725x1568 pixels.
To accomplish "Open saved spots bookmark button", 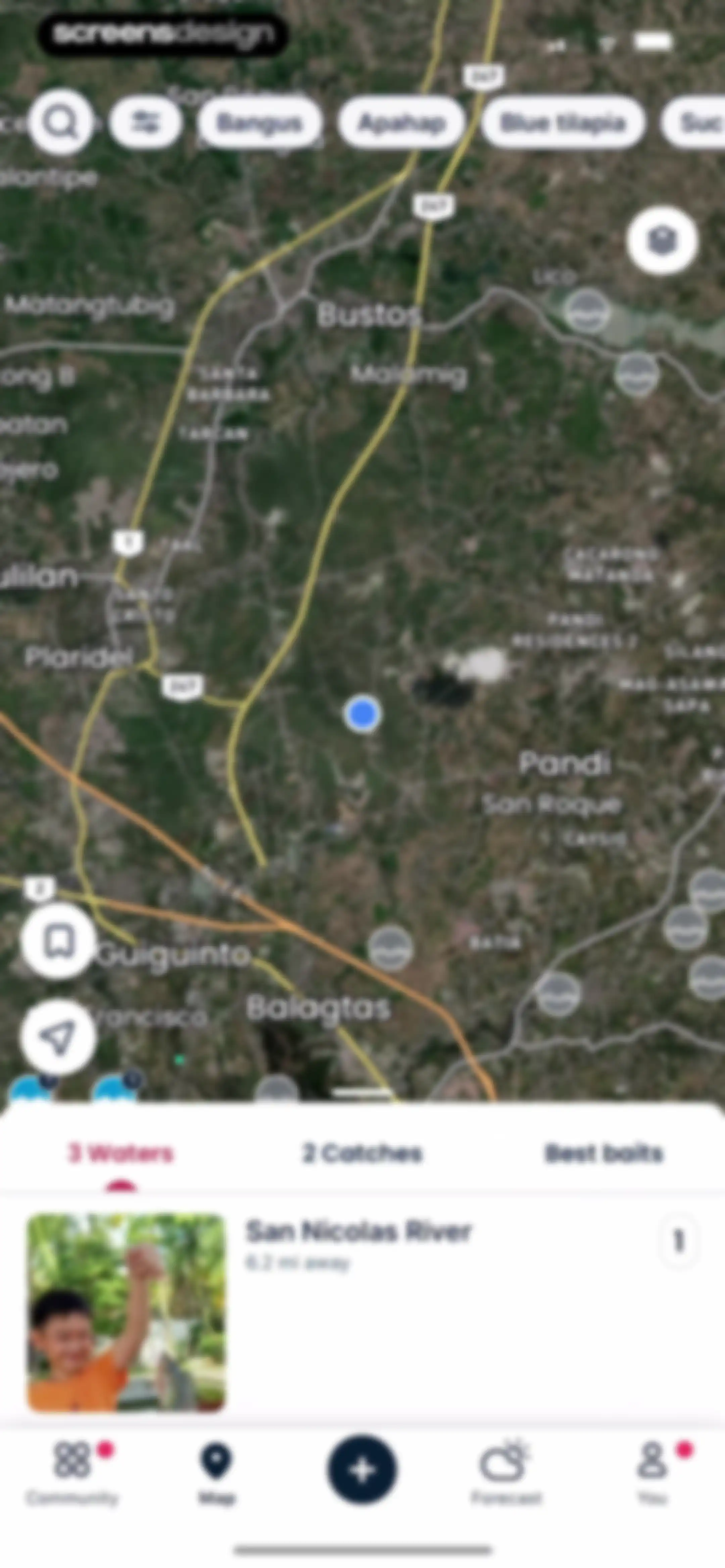I will pos(58,940).
